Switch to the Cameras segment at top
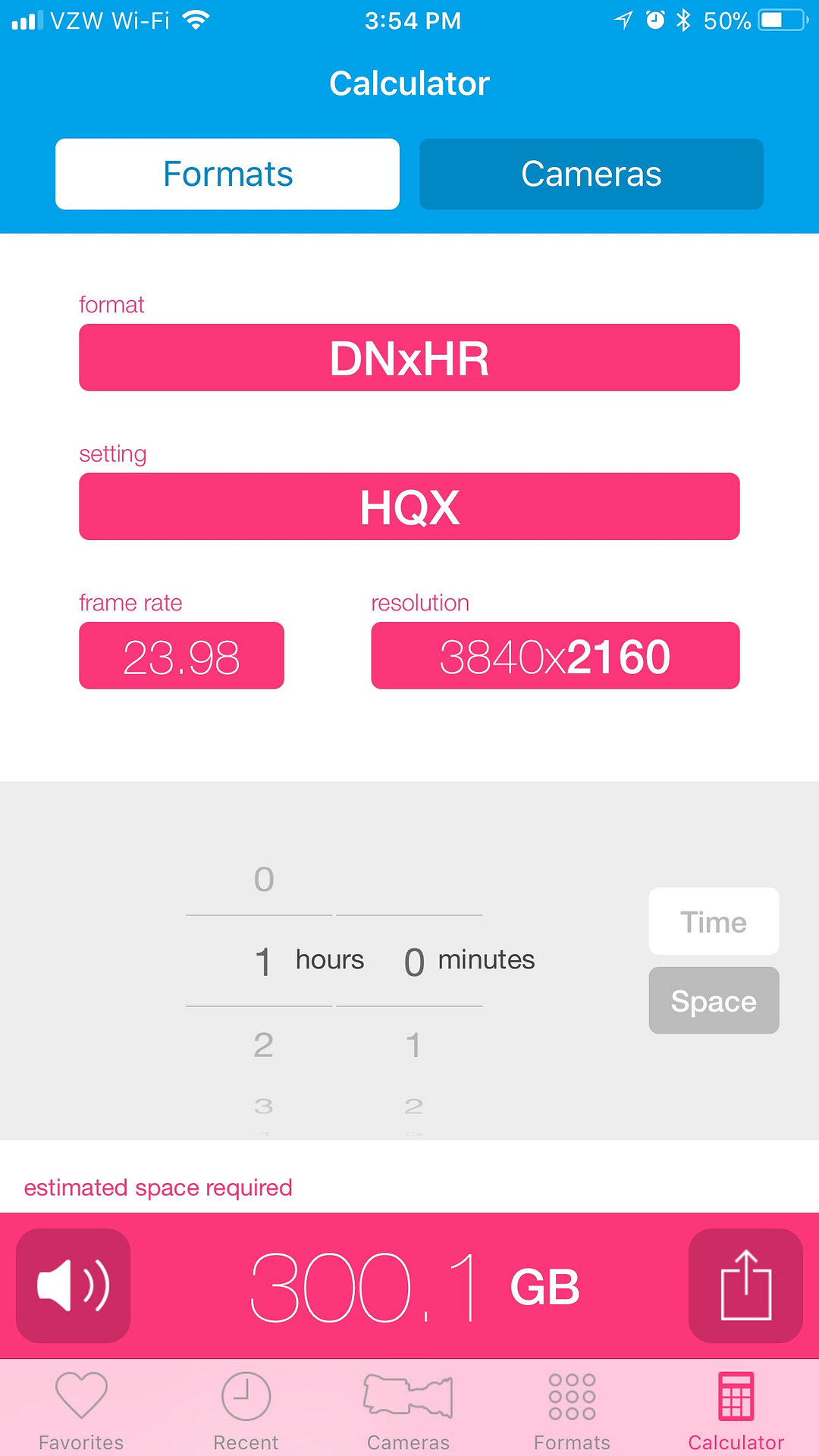This screenshot has height=1456, width=819. (591, 174)
